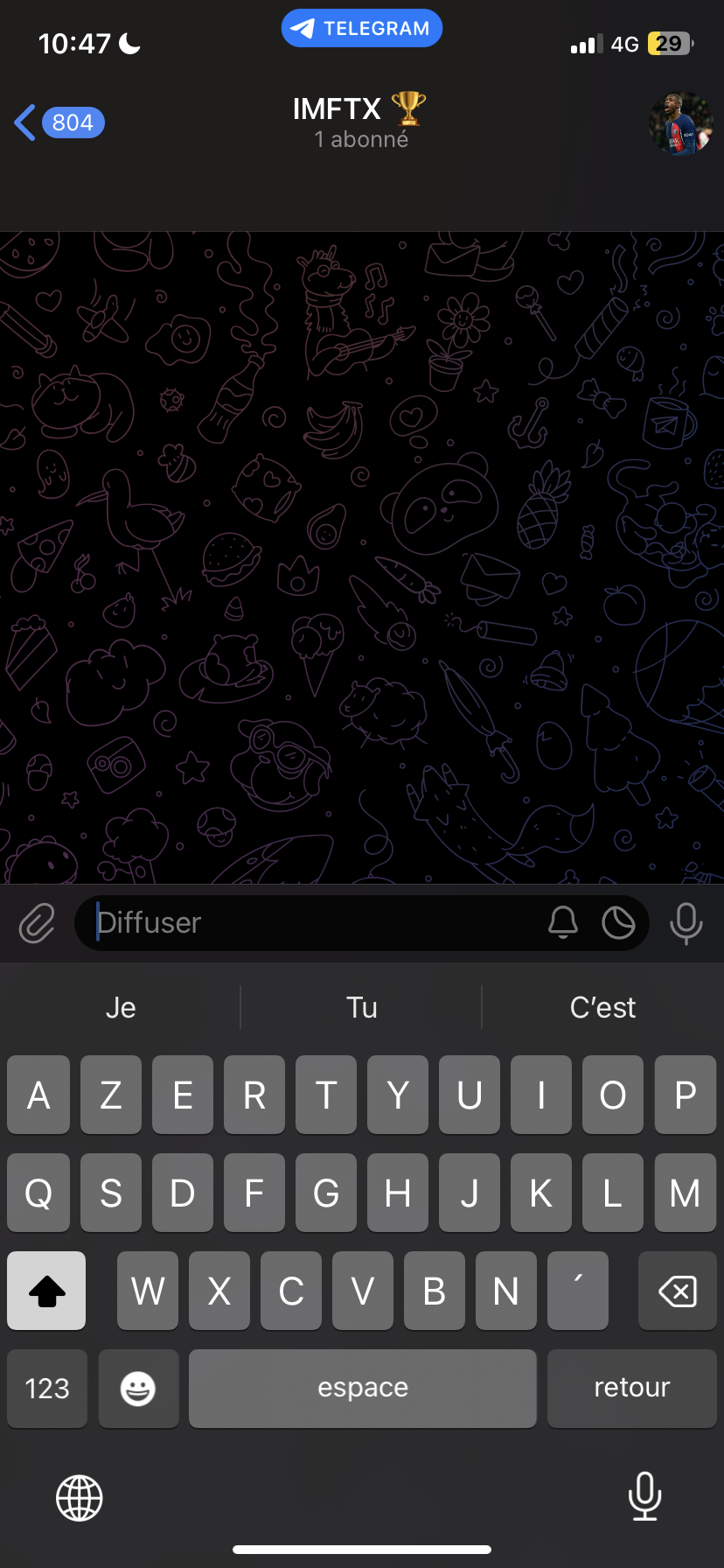Tap the globe to switch keyboard language
The image size is (724, 1568).
click(x=80, y=1497)
